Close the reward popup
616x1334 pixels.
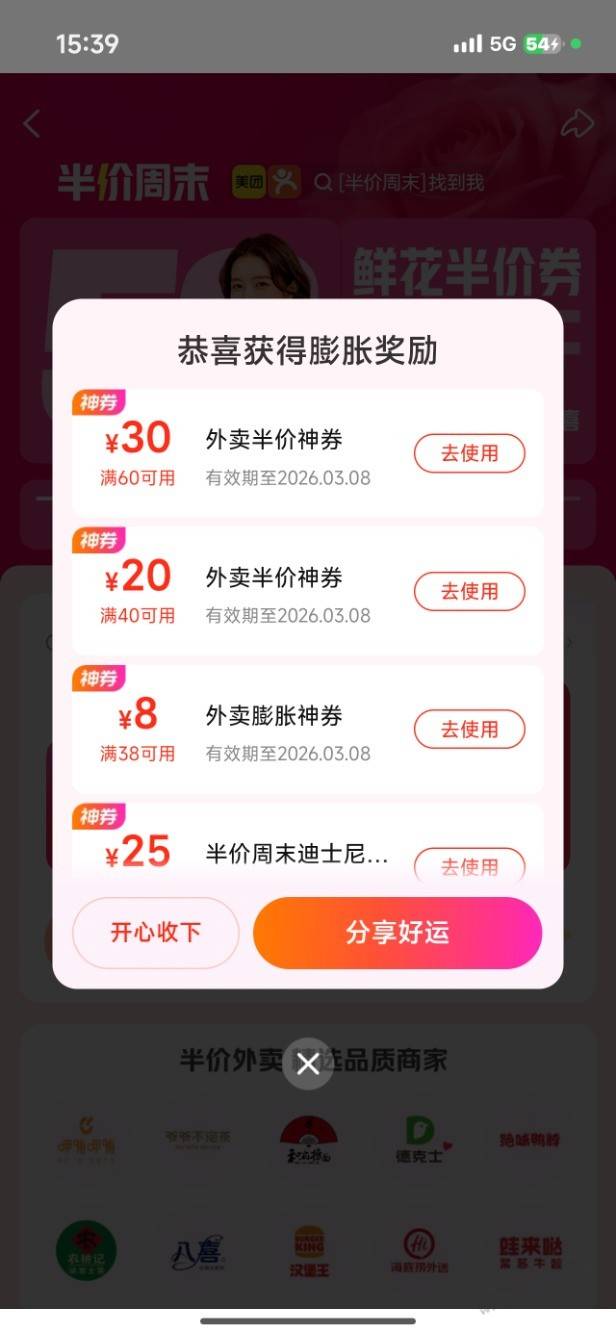[x=308, y=1064]
